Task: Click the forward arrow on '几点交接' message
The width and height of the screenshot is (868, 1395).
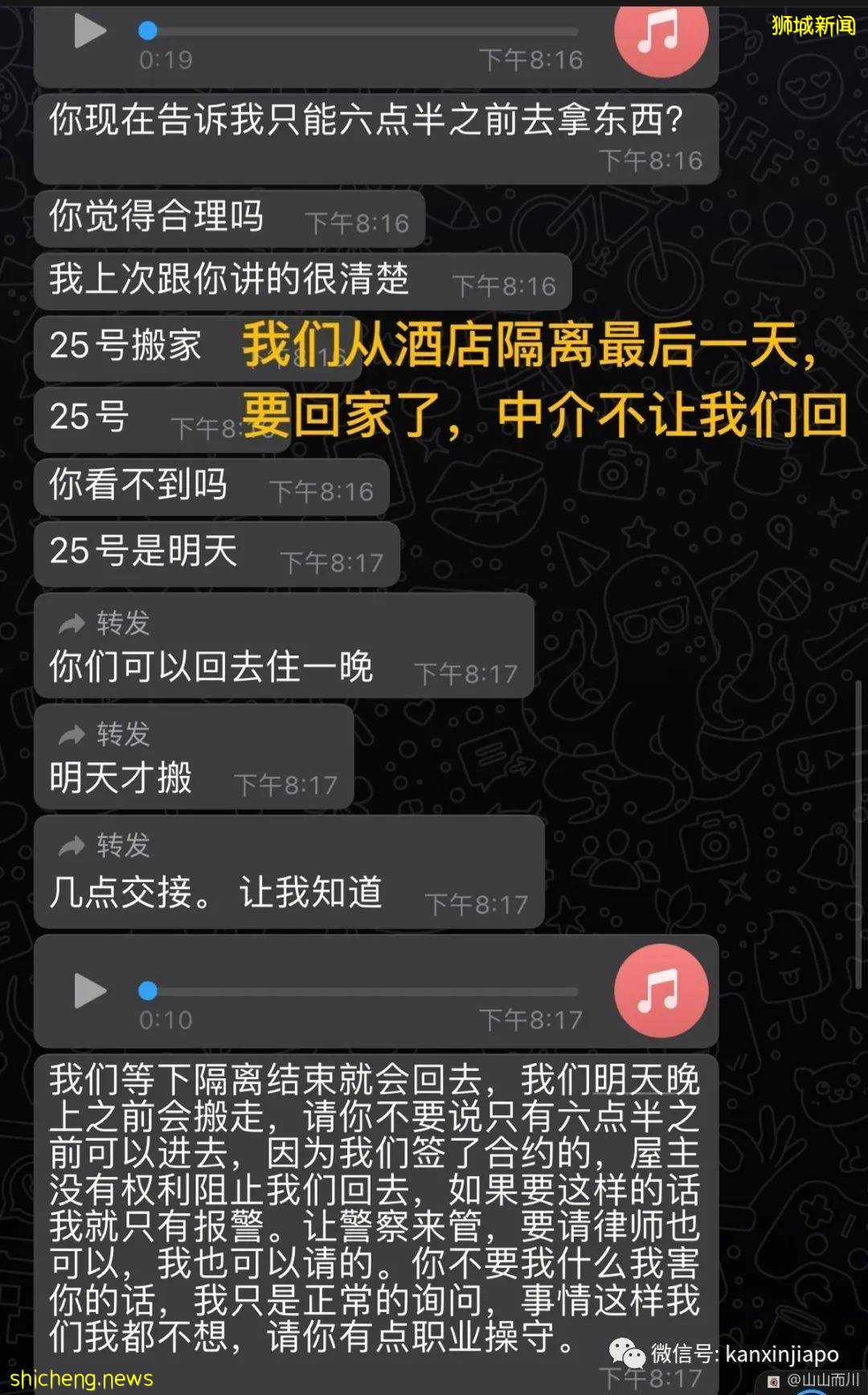Action: (x=72, y=845)
